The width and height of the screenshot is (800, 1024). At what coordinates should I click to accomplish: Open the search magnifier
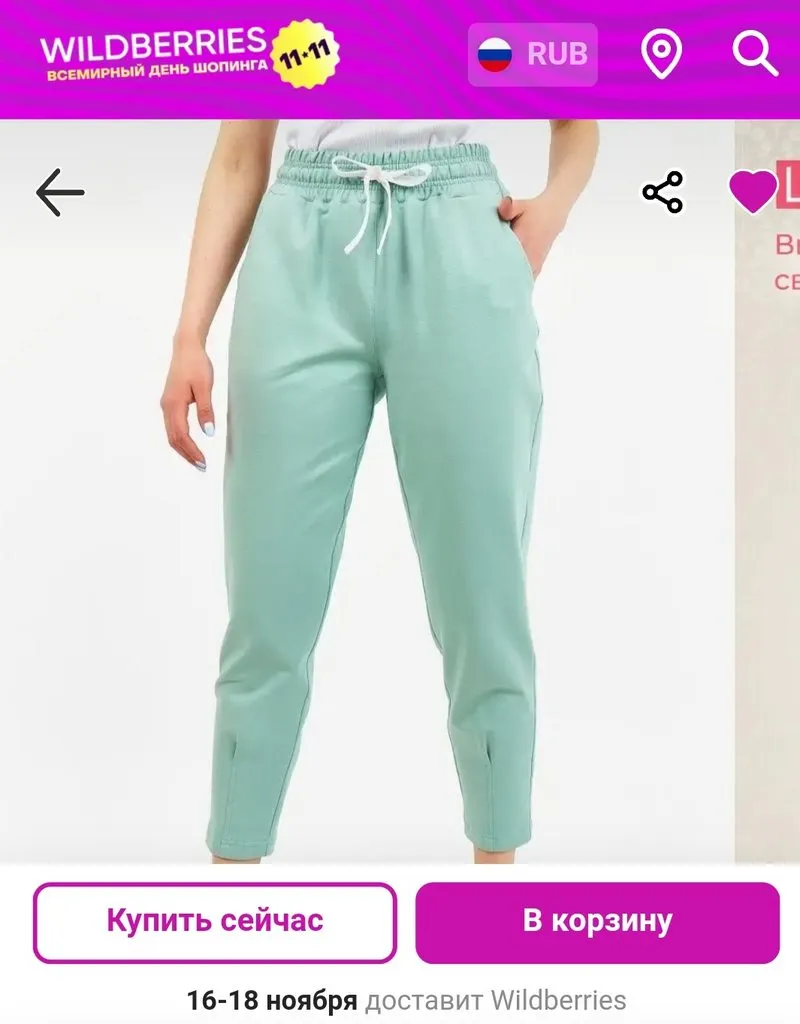[754, 54]
